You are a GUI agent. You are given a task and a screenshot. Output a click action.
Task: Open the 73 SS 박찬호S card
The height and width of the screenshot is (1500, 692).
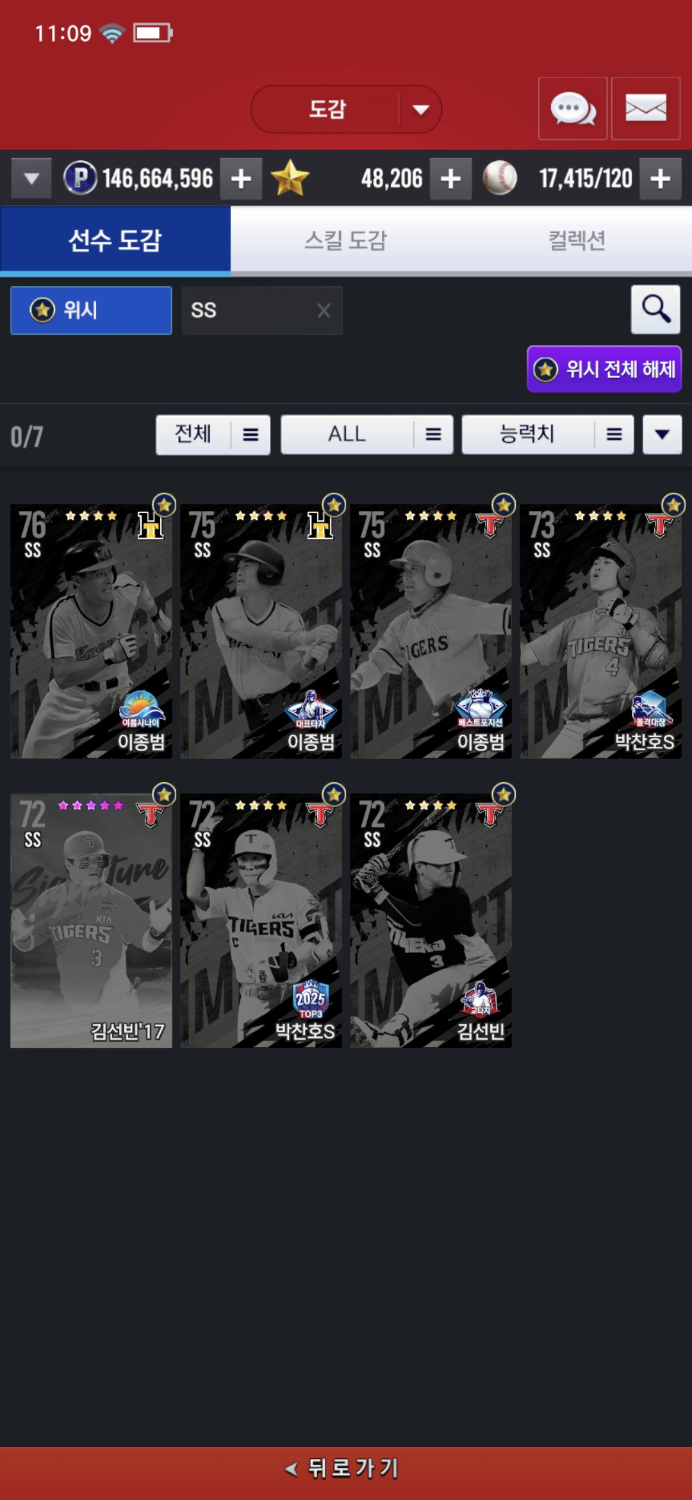[x=601, y=631]
